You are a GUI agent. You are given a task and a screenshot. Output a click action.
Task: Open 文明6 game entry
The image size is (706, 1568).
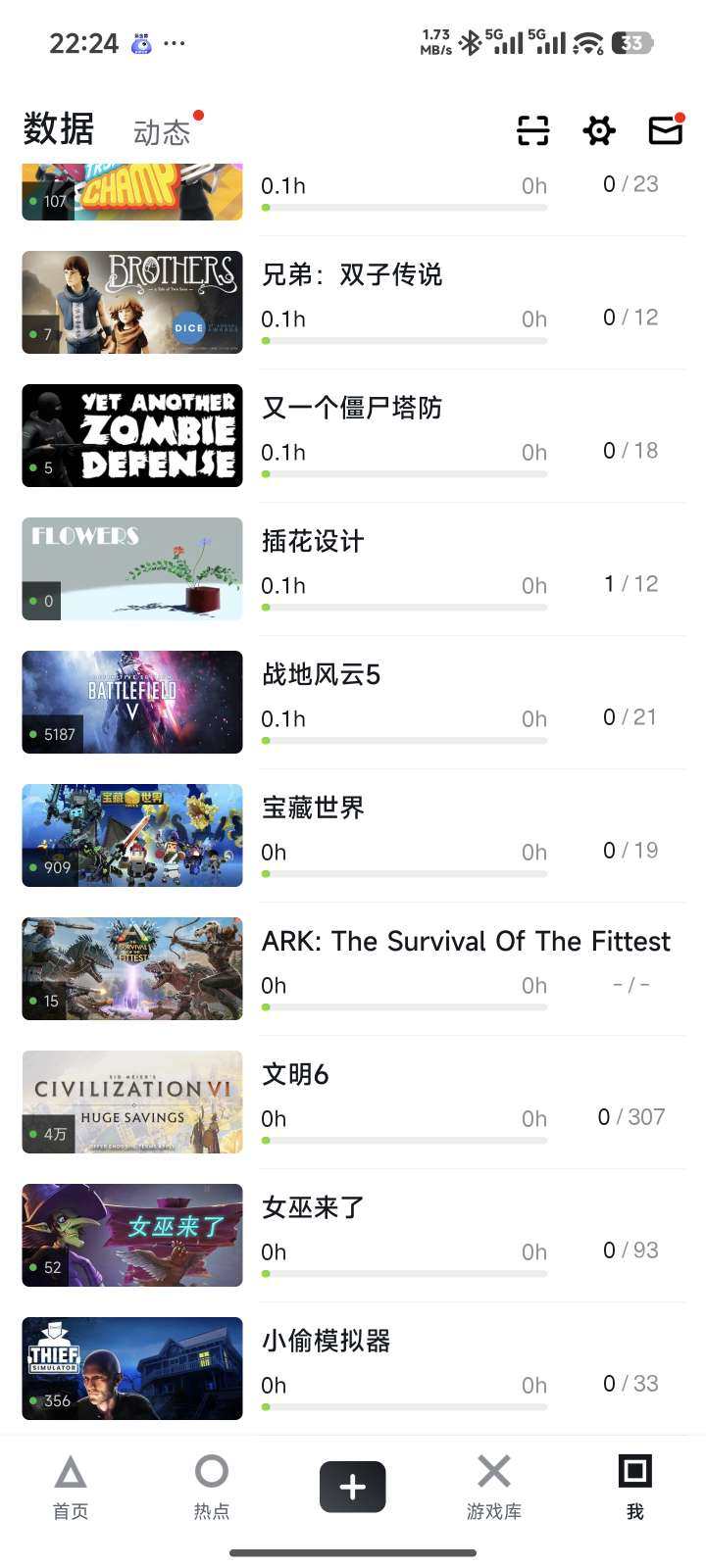294,1074
